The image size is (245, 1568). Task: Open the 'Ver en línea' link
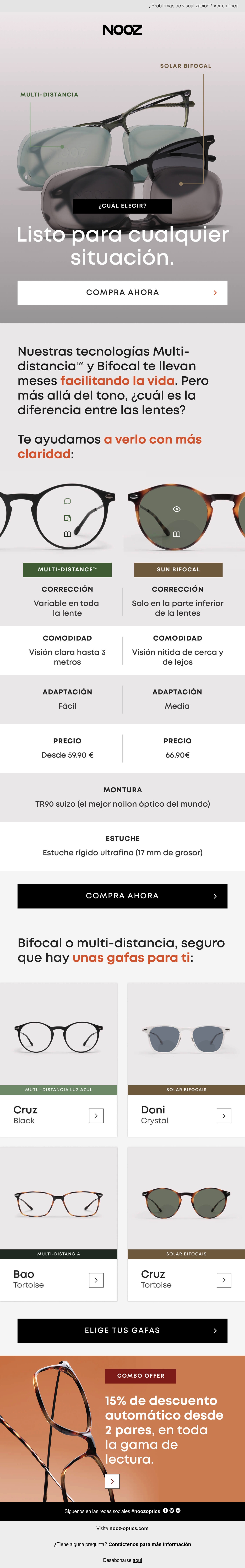click(225, 6)
